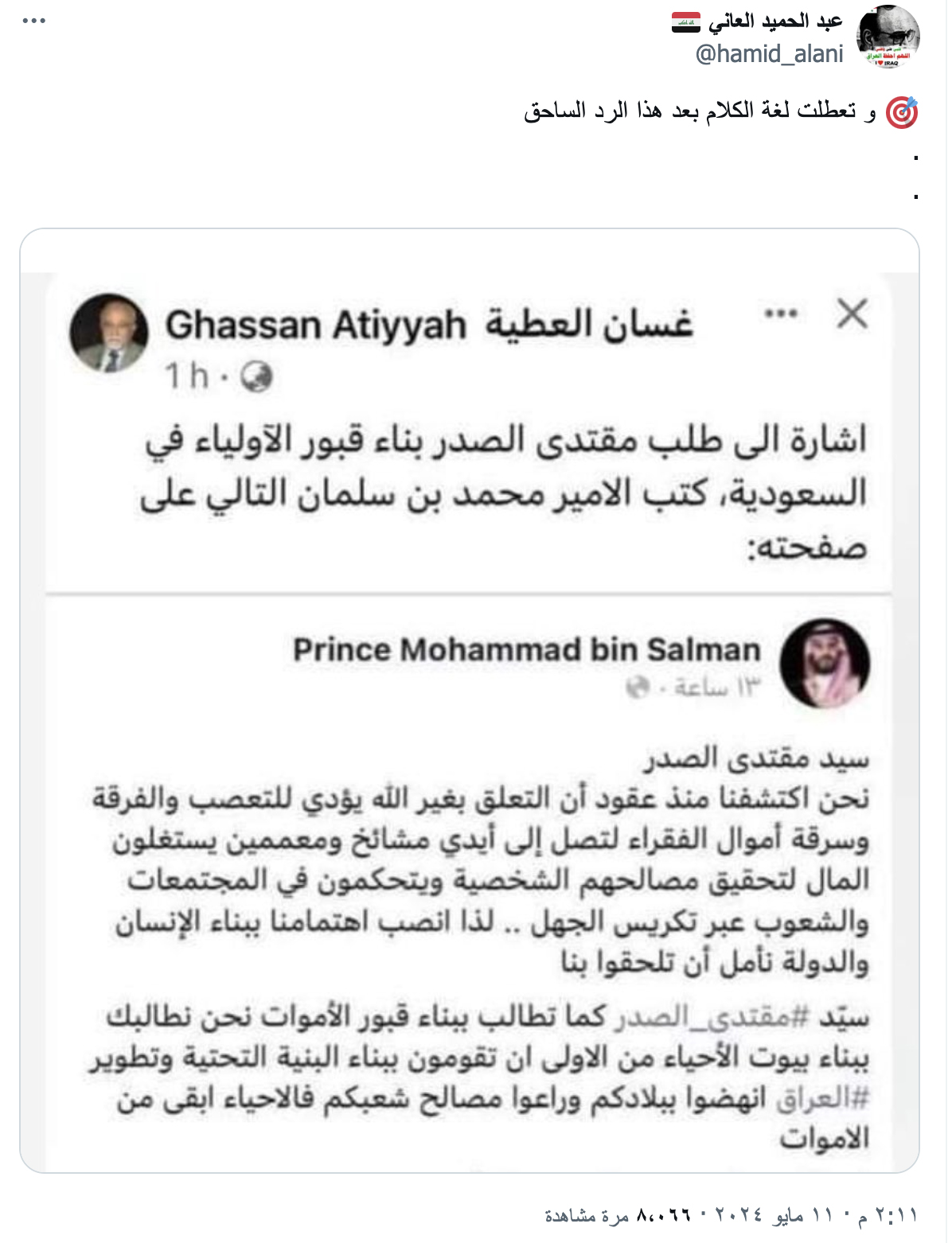Open hamid_alani's profile picture
Image resolution: width=952 pixels, height=1243 pixels.
[888, 37]
